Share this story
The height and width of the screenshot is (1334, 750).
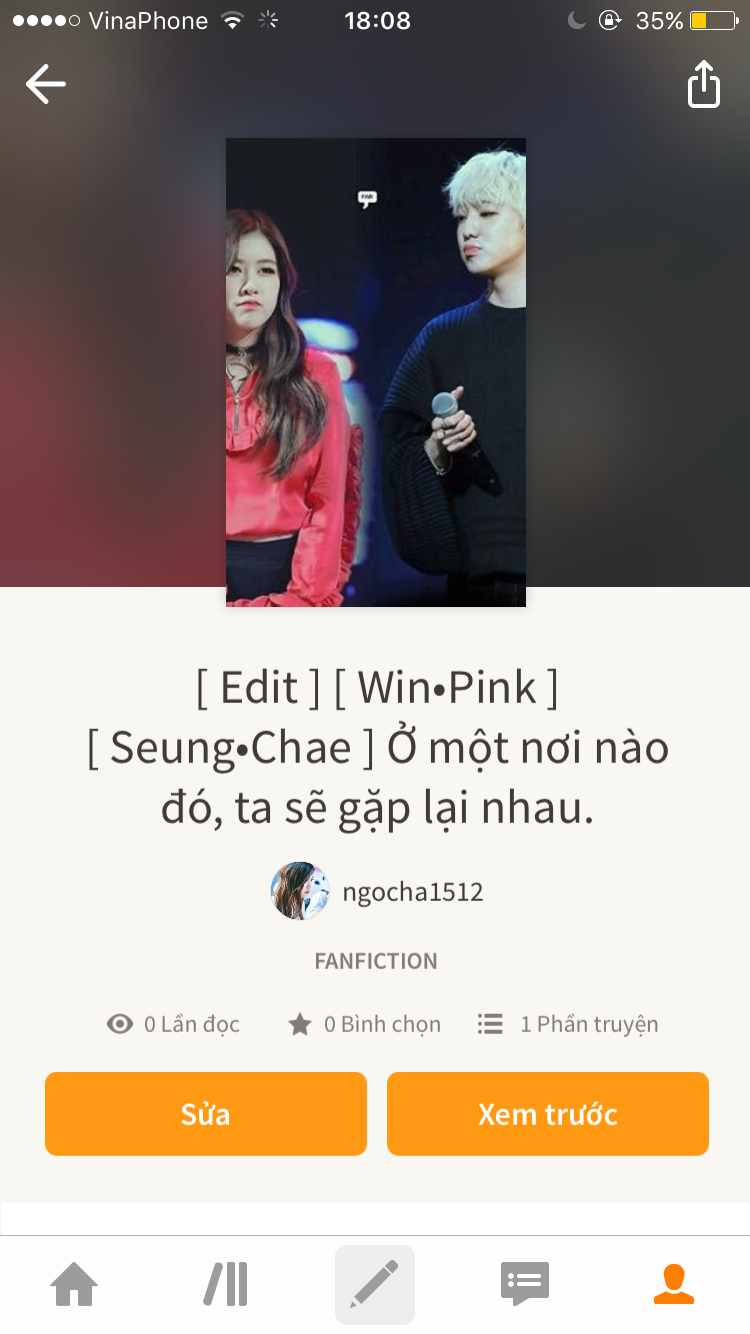tap(703, 84)
